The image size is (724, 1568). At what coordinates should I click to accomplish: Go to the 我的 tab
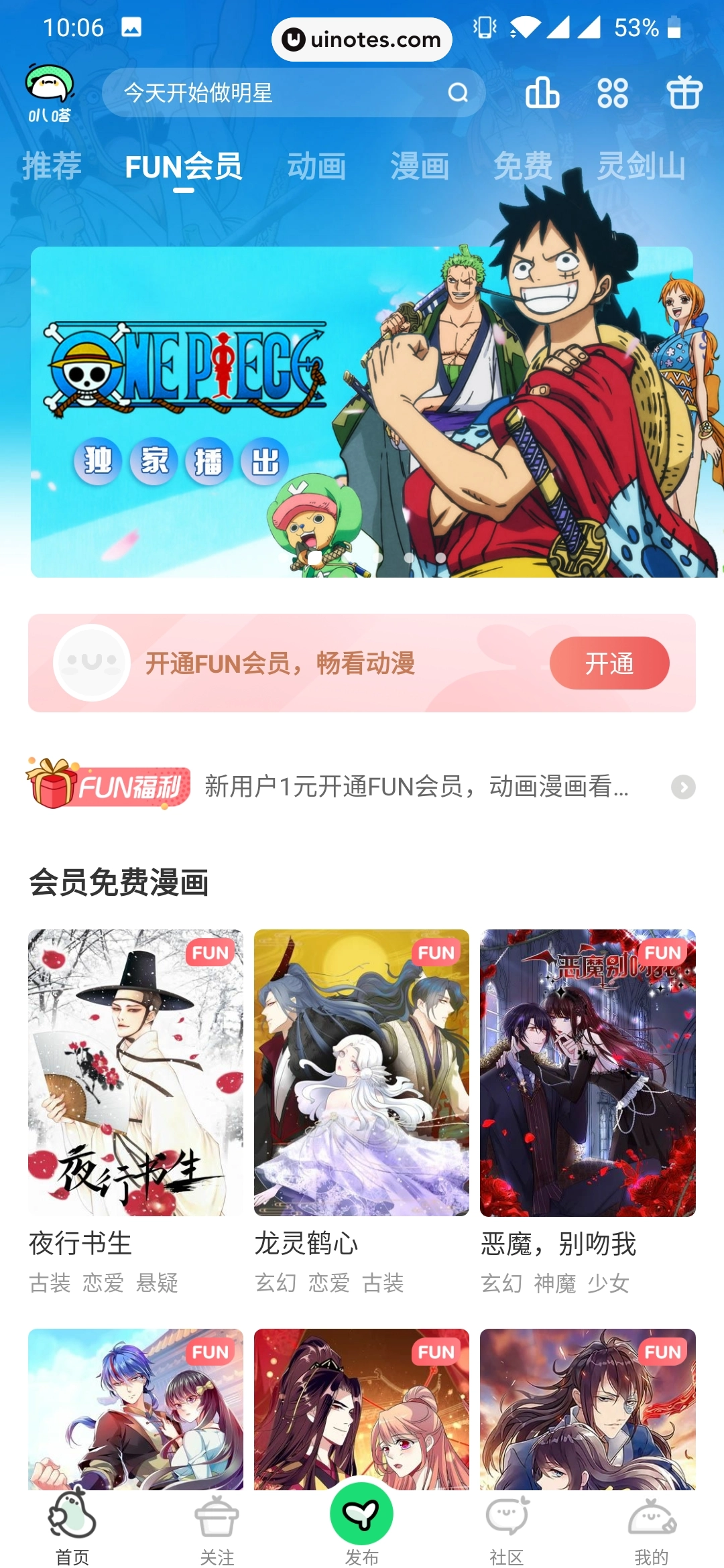[x=652, y=1529]
